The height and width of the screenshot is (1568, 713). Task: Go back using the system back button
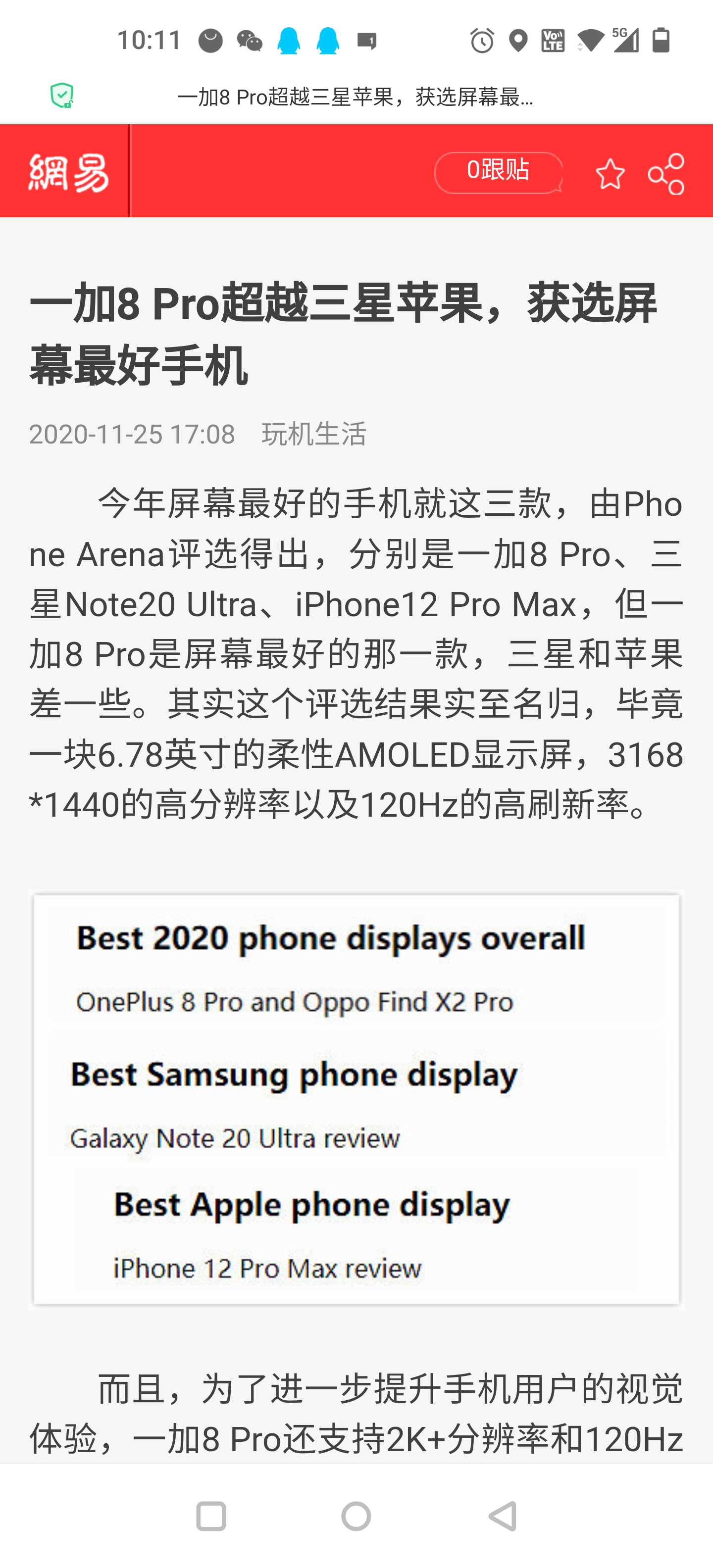pos(503,1516)
